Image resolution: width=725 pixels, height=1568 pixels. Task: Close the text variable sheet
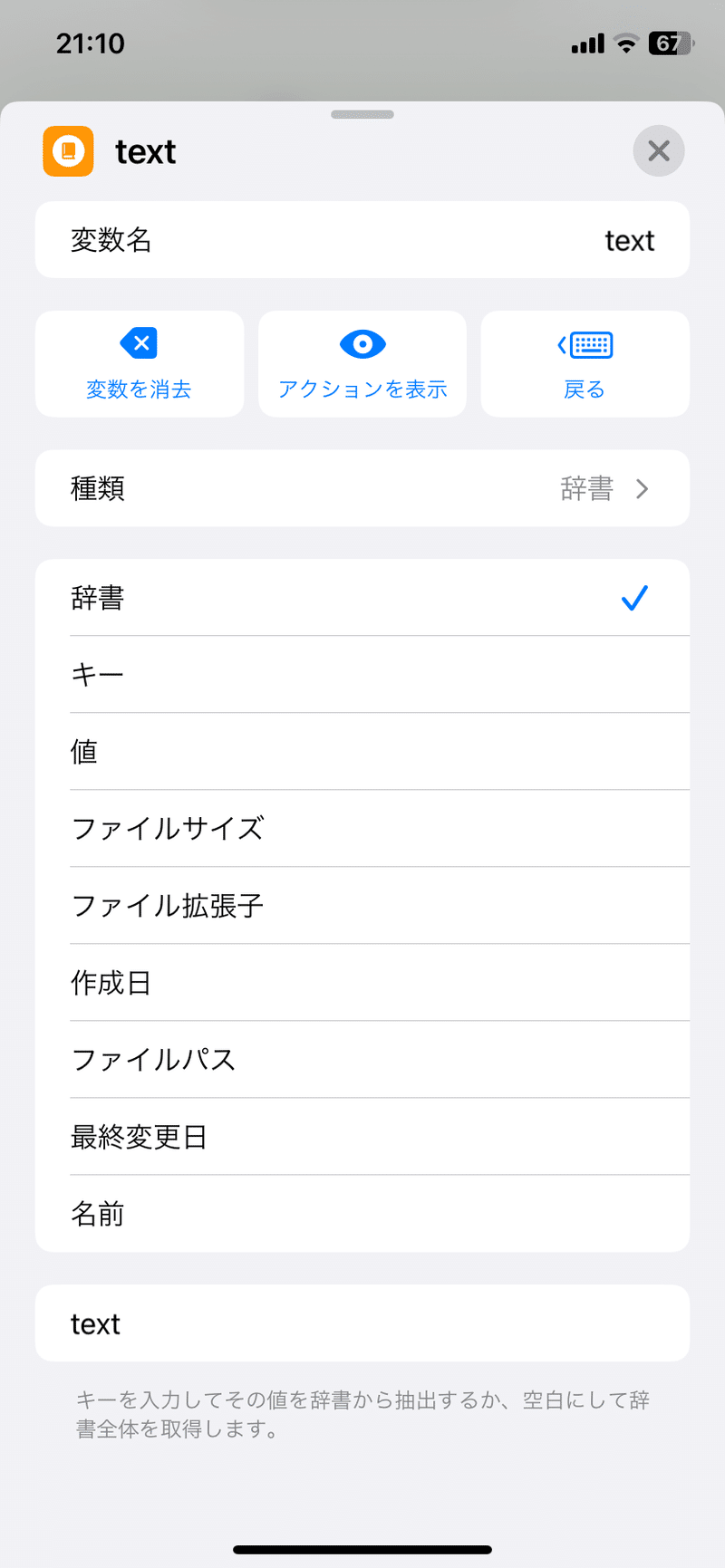click(x=659, y=150)
